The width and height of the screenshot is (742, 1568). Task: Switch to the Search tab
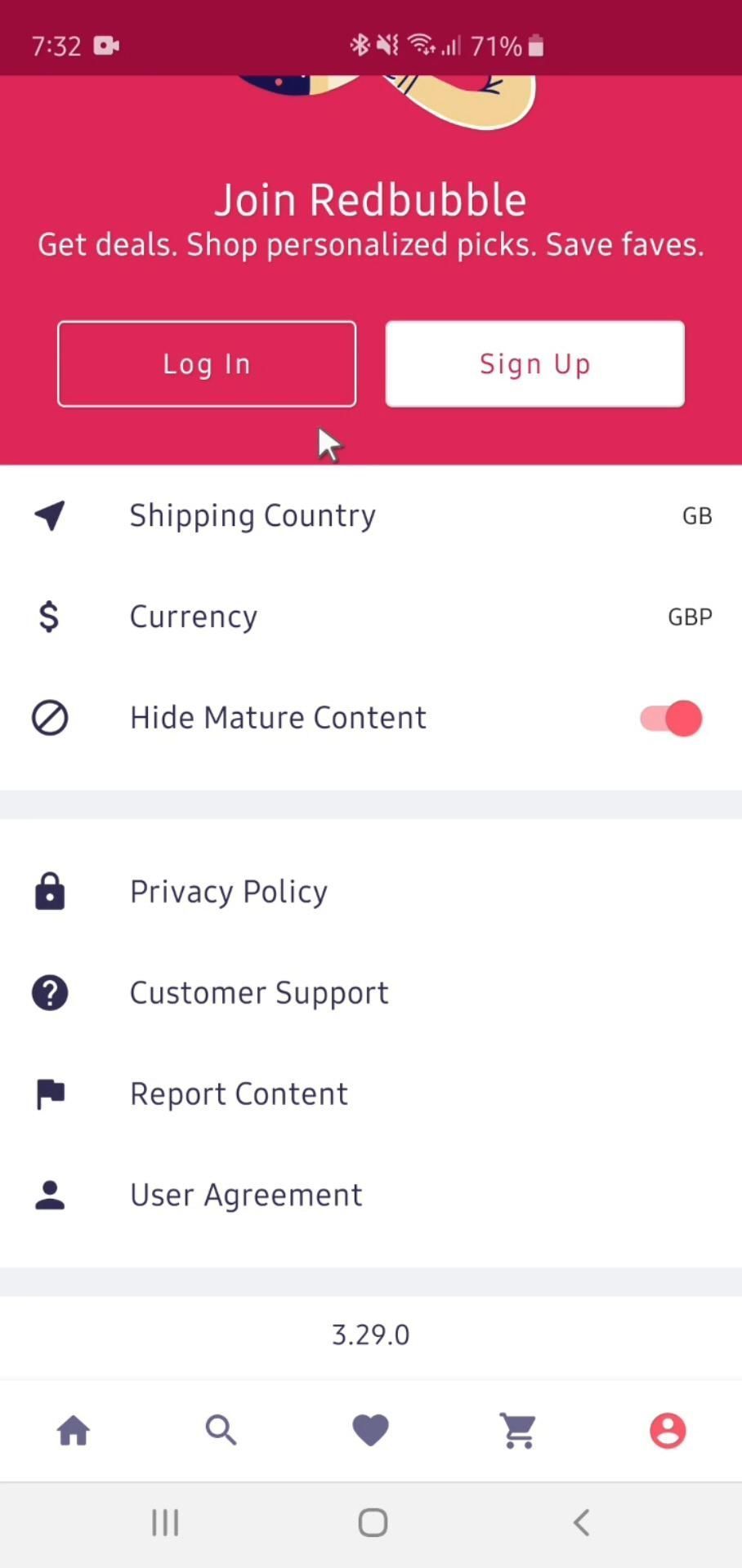click(221, 1431)
